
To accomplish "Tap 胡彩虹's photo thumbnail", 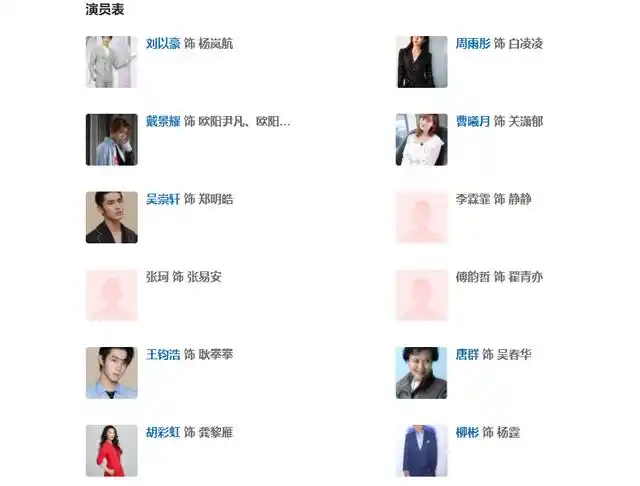I will click(x=111, y=451).
